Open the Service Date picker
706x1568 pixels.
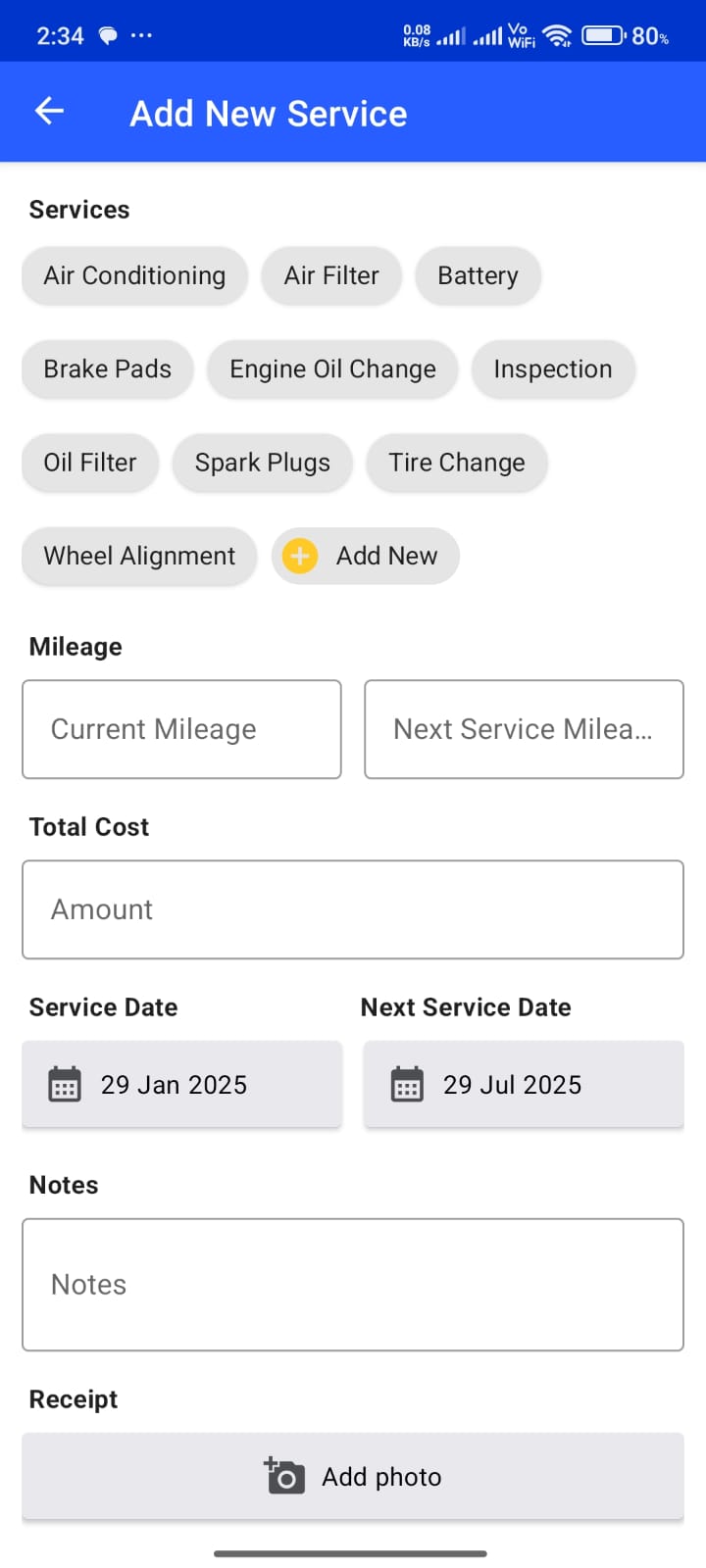pyautogui.click(x=181, y=1084)
